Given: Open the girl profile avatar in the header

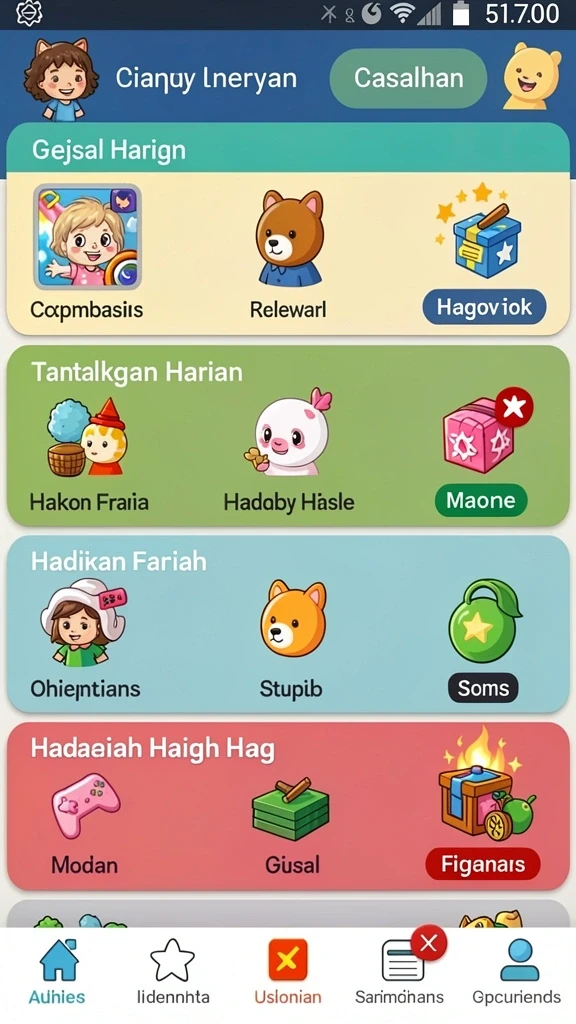Looking at the screenshot, I should pyautogui.click(x=61, y=80).
